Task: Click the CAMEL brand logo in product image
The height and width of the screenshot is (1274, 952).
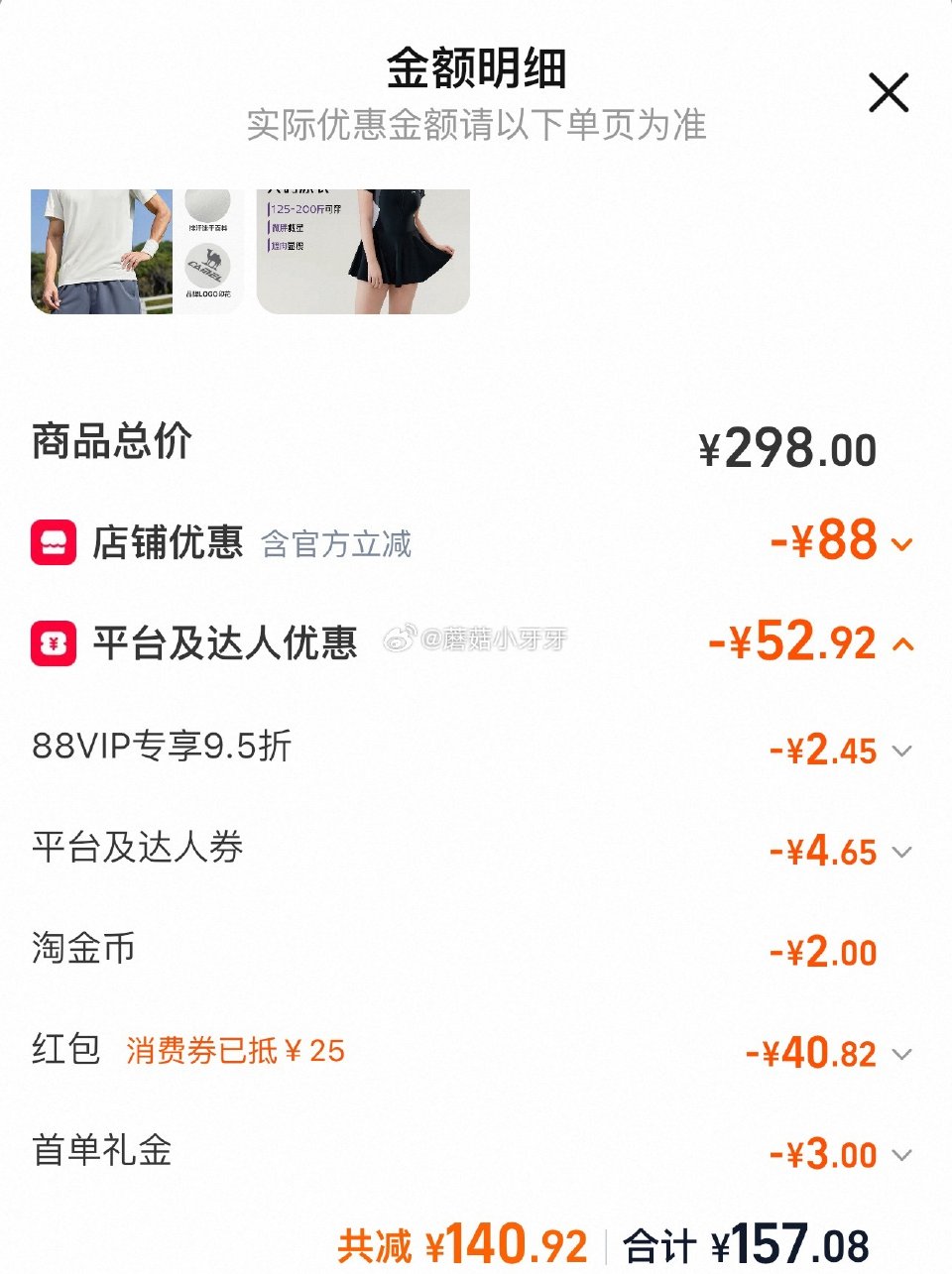Action: point(205,263)
